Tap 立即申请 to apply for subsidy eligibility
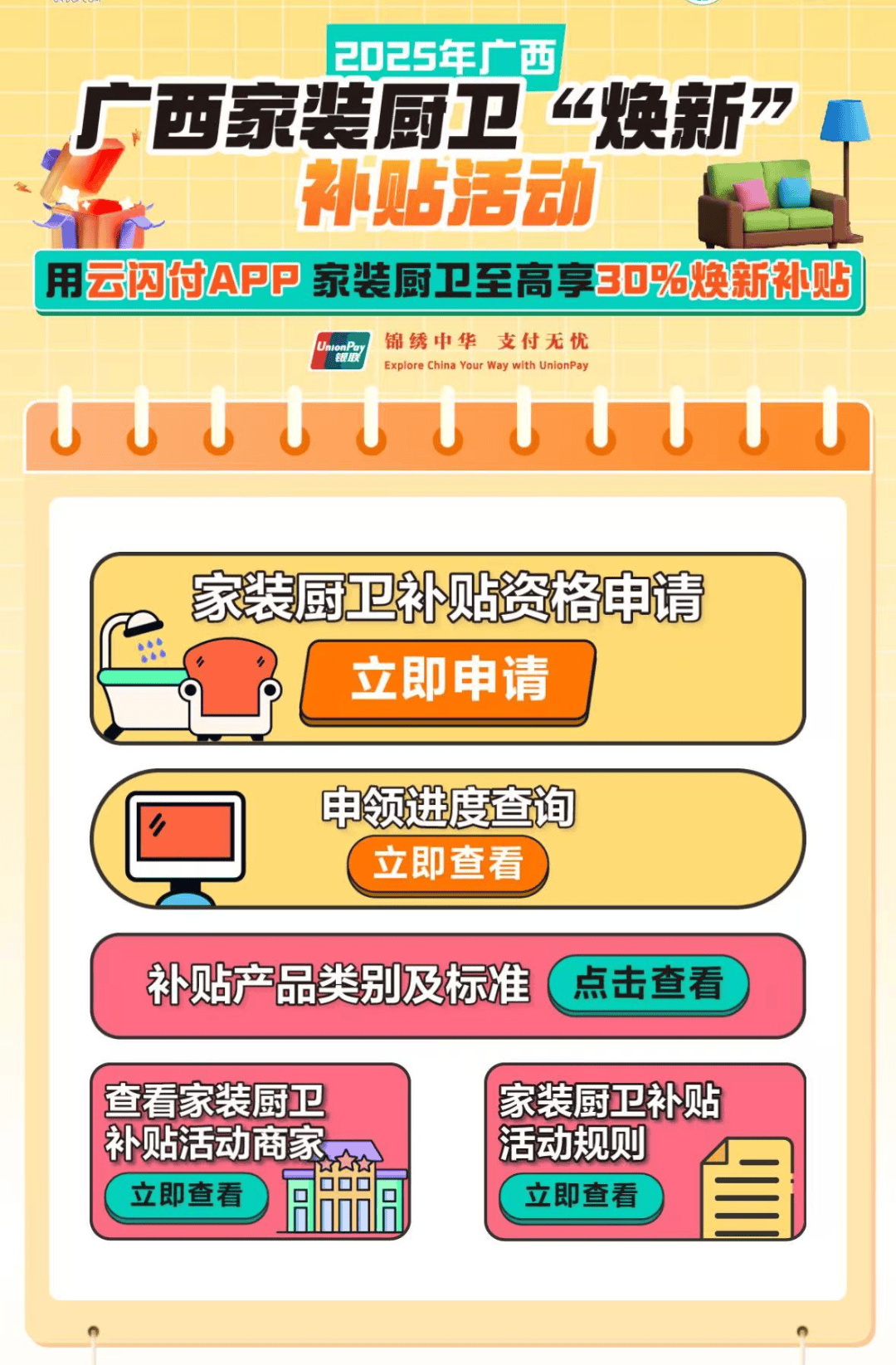 448,680
